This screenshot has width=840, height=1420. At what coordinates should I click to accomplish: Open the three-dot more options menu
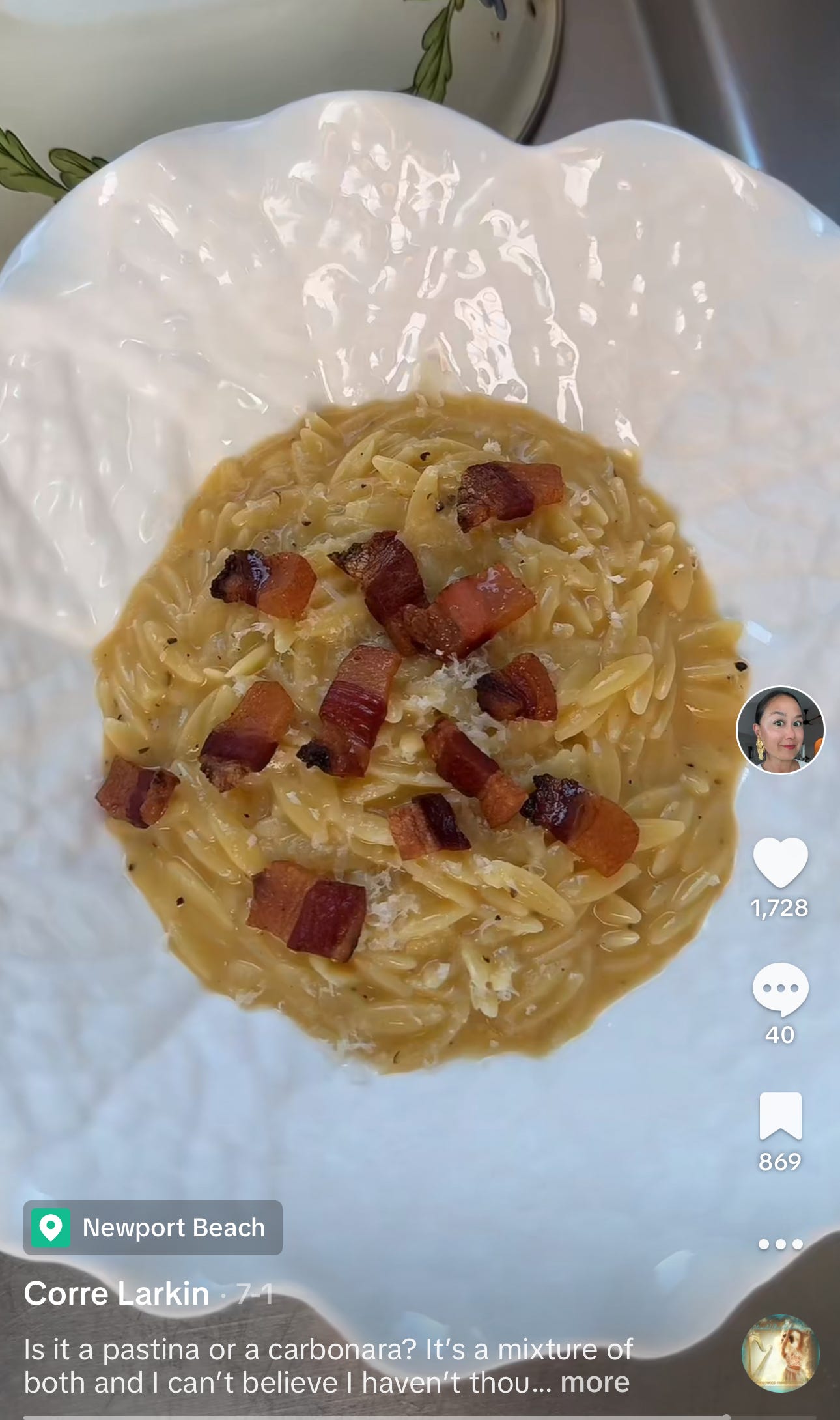[780, 1245]
